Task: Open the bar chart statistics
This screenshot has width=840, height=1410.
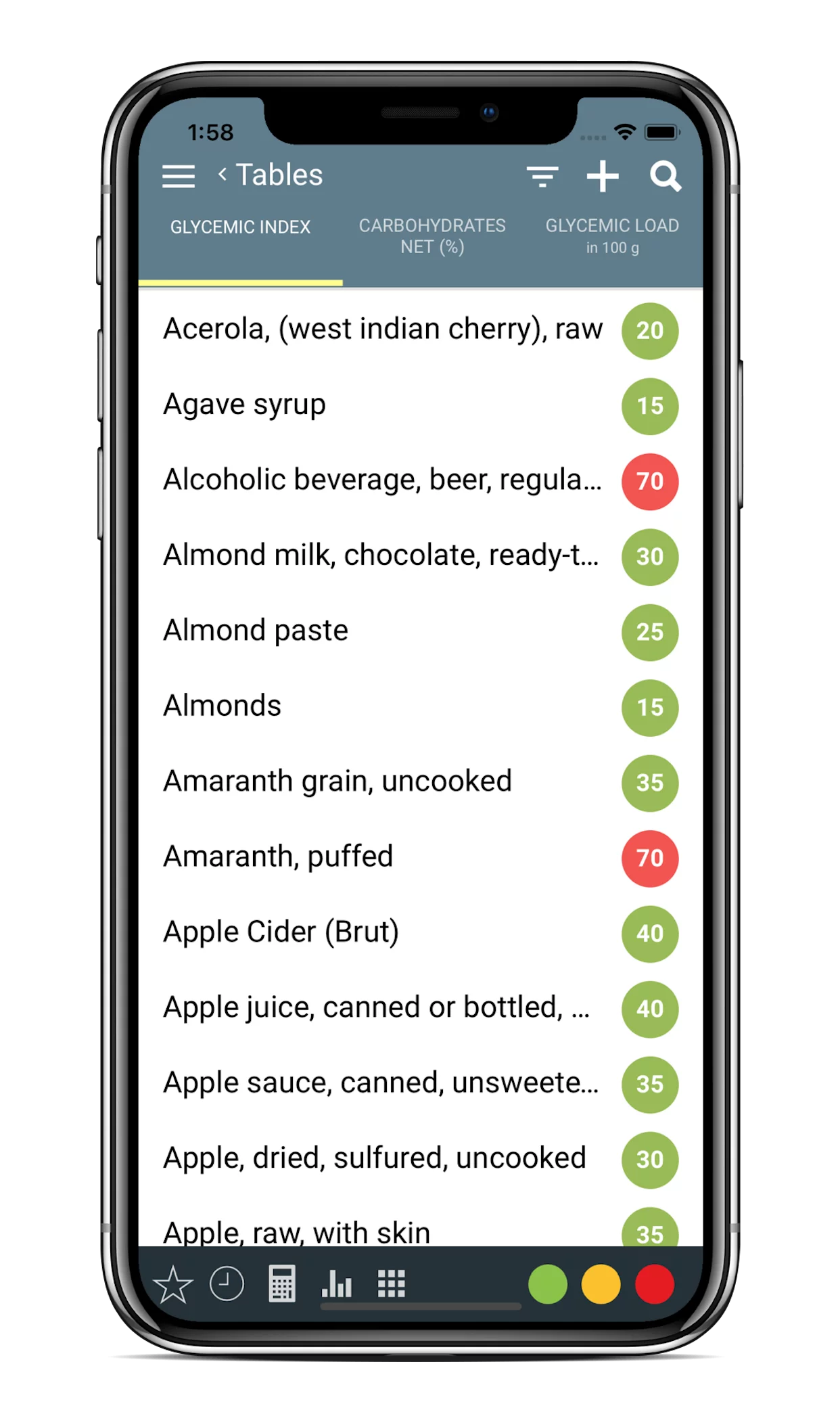Action: (337, 1283)
